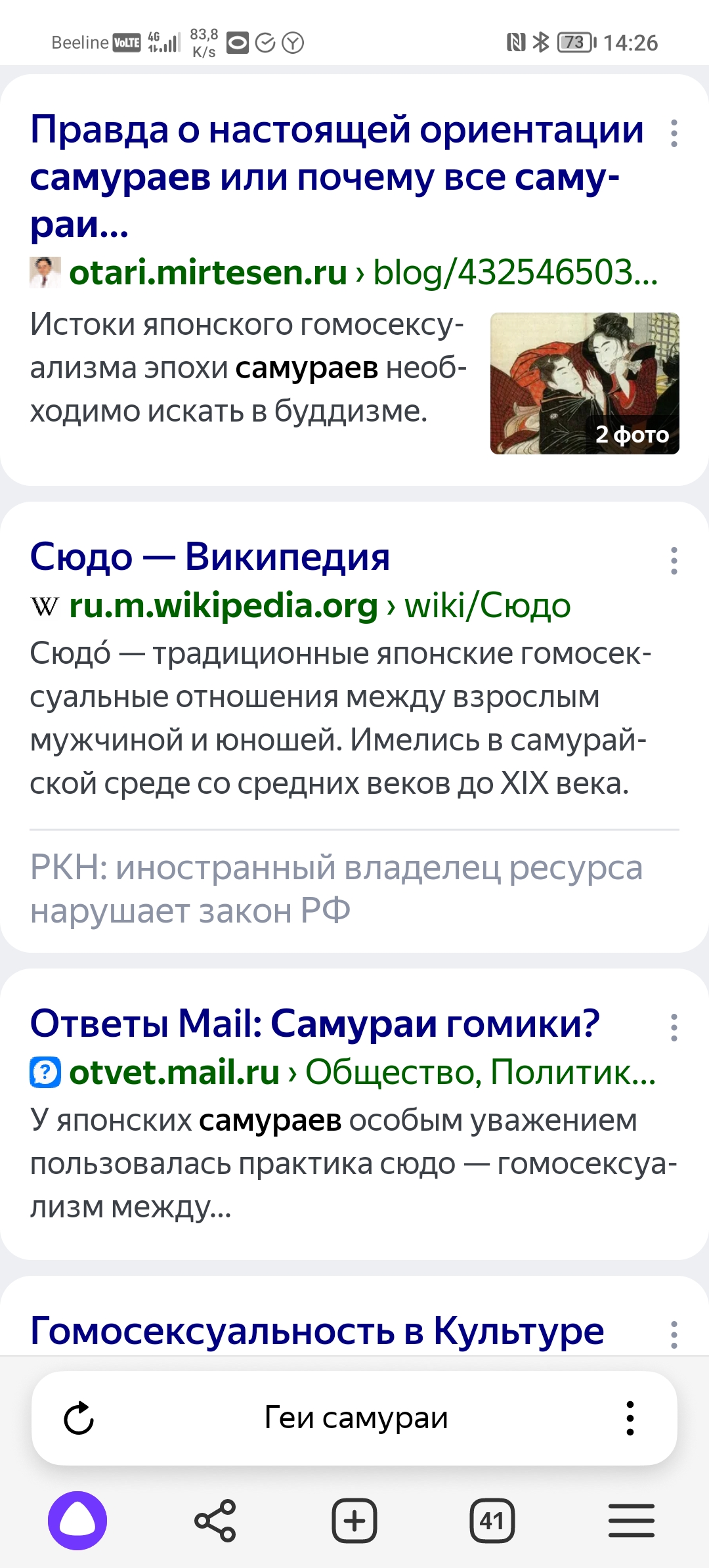This screenshot has height=1568, width=709.
Task: Open options for Гомосексуальность в Культуре result
Action: coord(674,1335)
